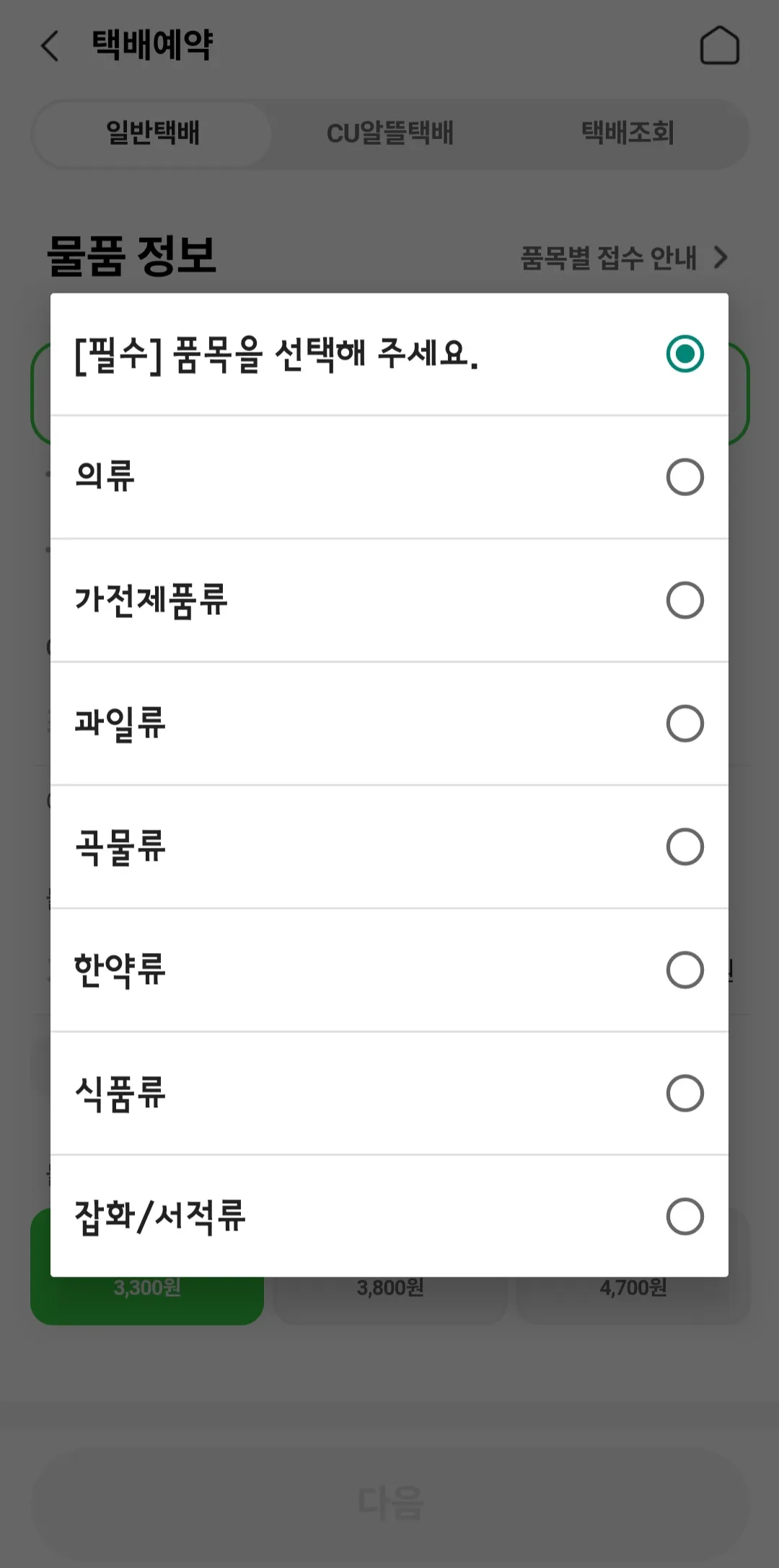The image size is (779, 1568).
Task: Open the CU알뜰택배 tab
Action: 390,133
